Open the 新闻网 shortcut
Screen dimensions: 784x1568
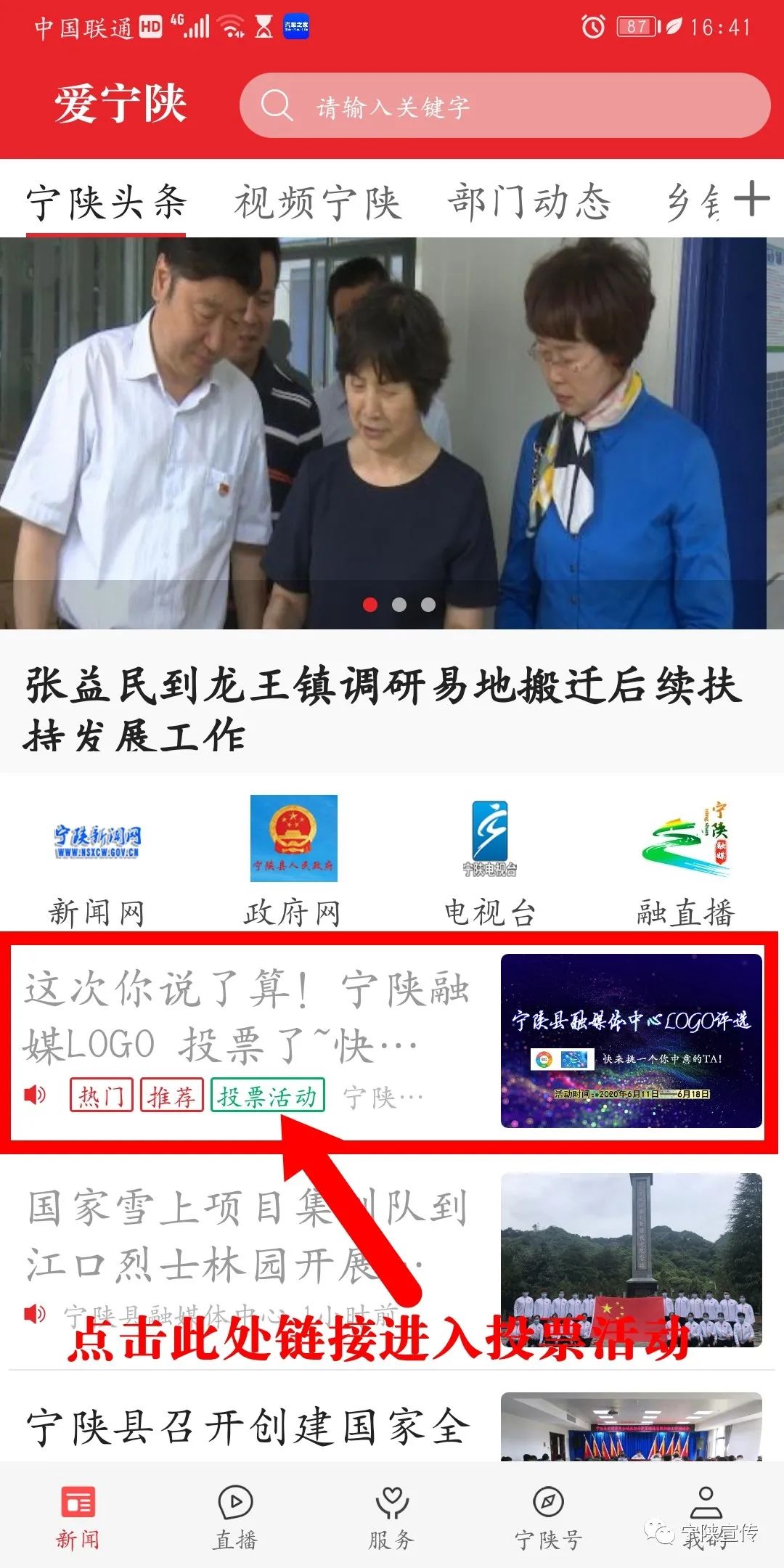97,862
